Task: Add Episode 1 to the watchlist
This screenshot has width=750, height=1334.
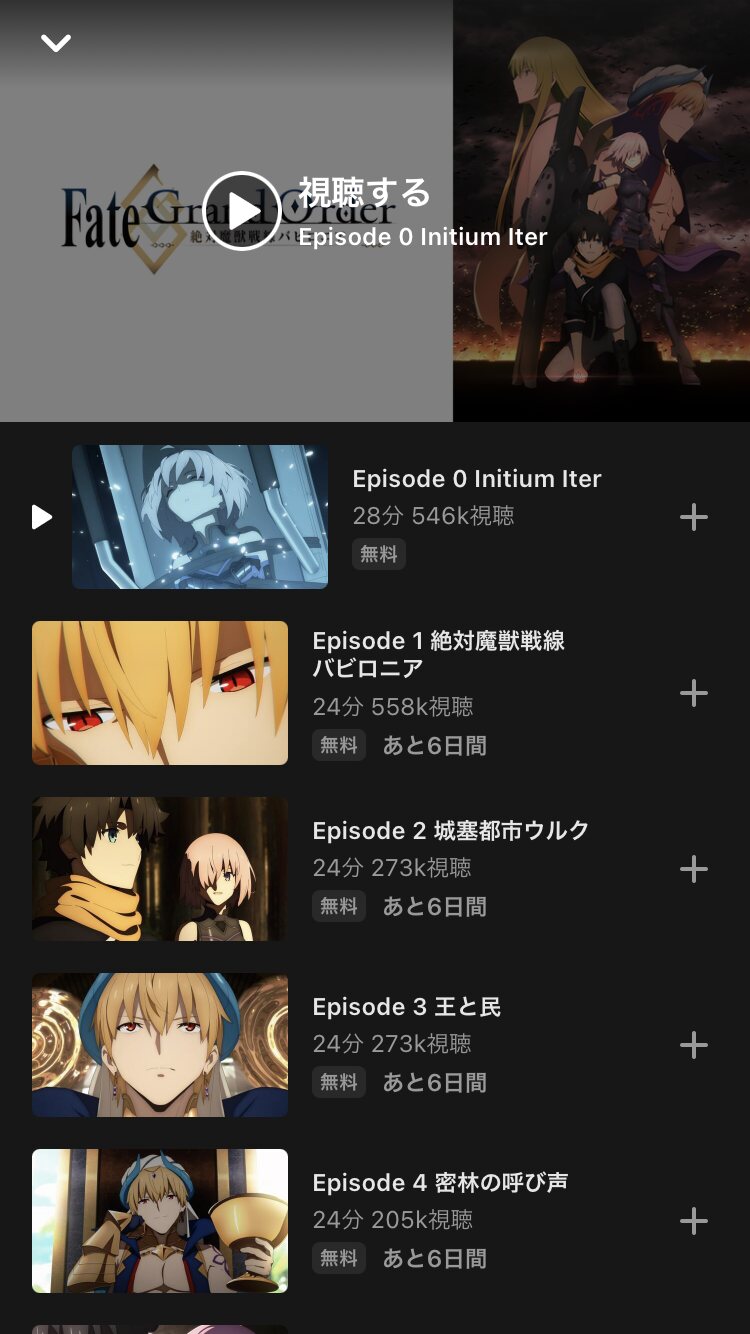Action: click(x=693, y=693)
